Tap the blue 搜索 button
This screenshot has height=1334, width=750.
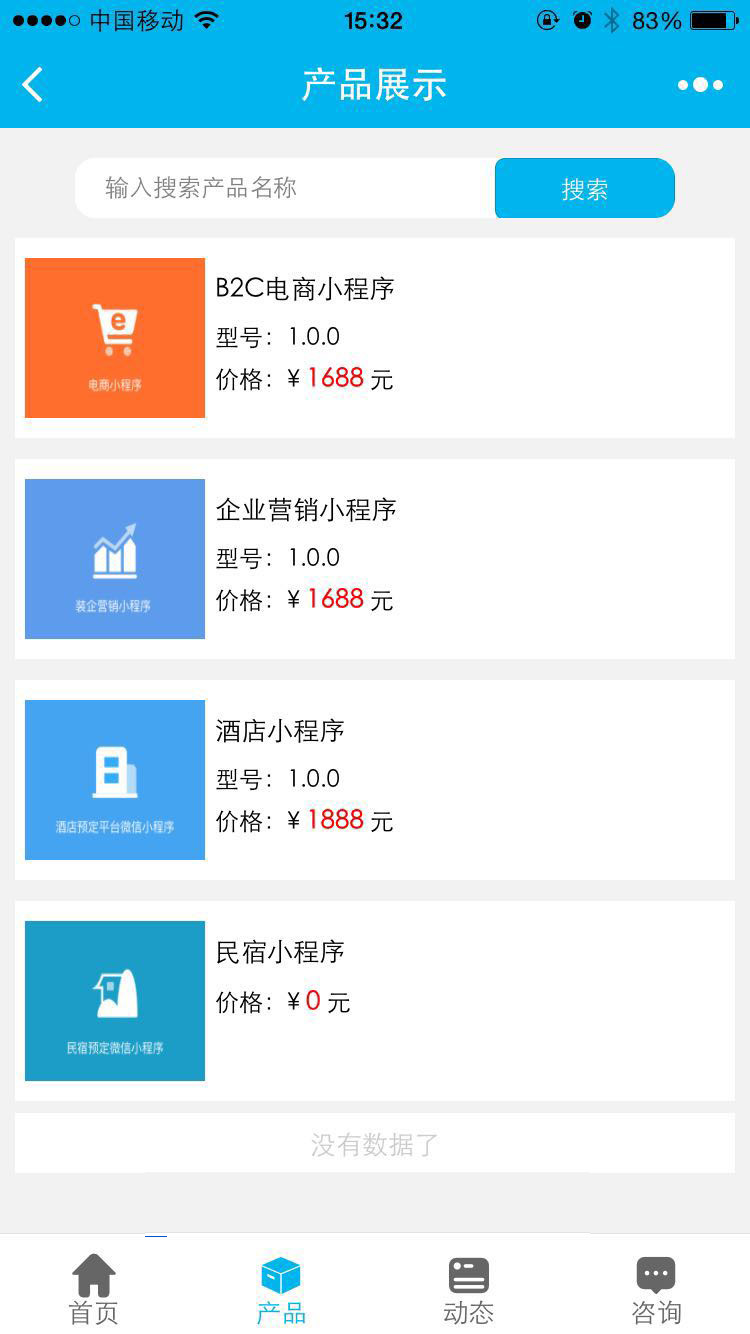tap(585, 188)
